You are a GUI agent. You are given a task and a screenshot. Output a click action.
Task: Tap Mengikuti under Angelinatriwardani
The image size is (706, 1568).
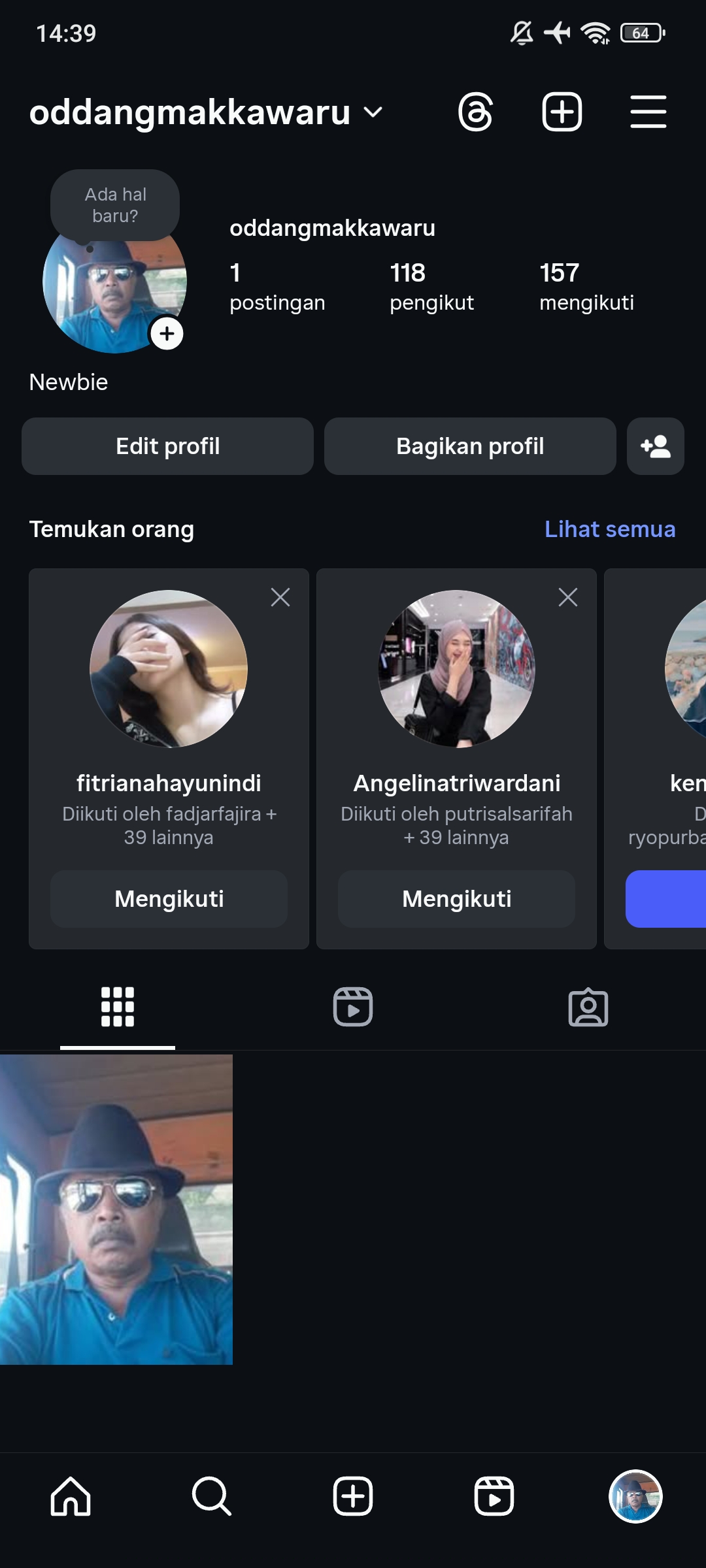point(456,899)
